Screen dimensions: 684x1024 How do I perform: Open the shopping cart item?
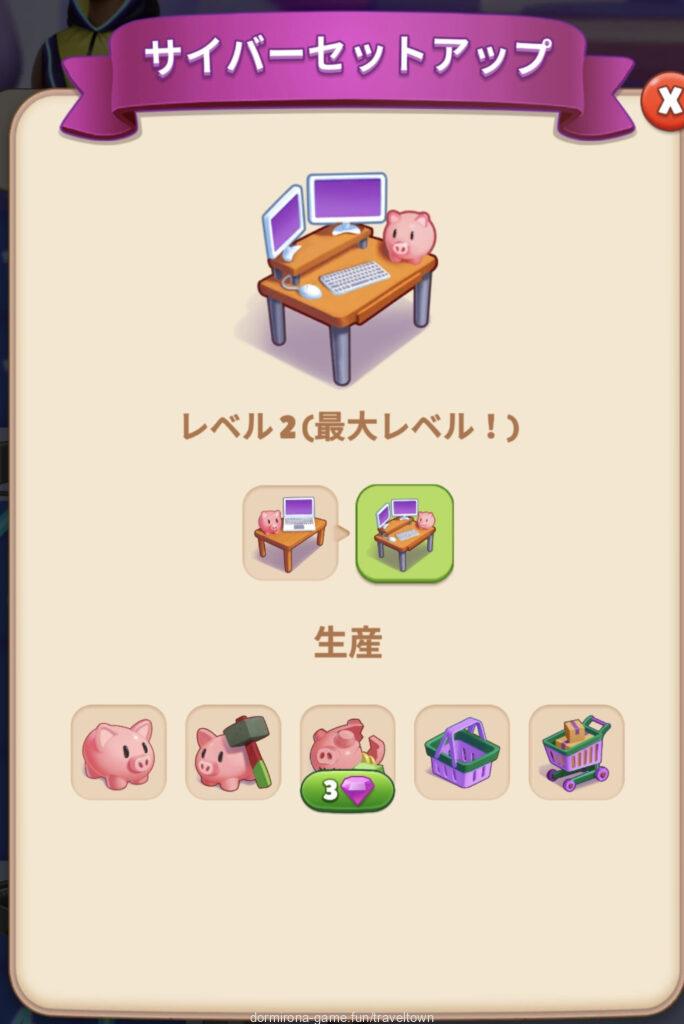click(x=575, y=752)
